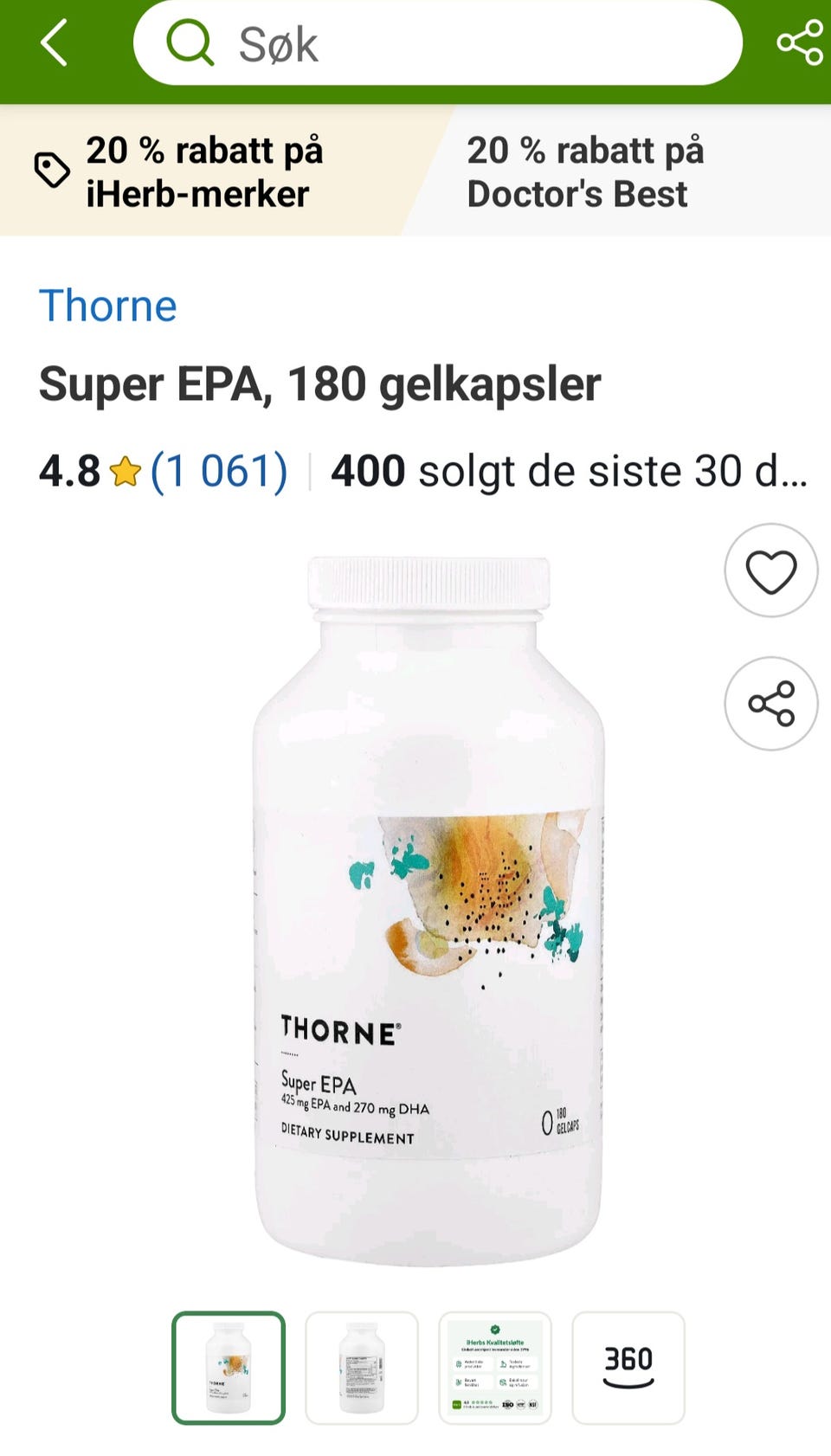View the 1 061 product reviews
This screenshot has height=1456, width=831.
pos(219,472)
